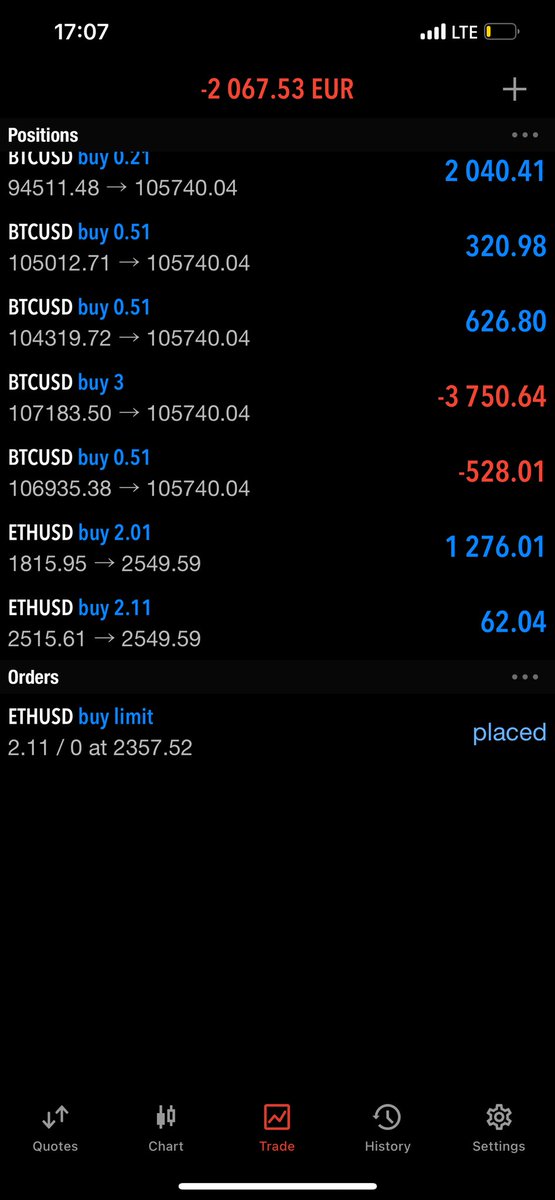Open the Positions three-dot menu

click(x=525, y=135)
